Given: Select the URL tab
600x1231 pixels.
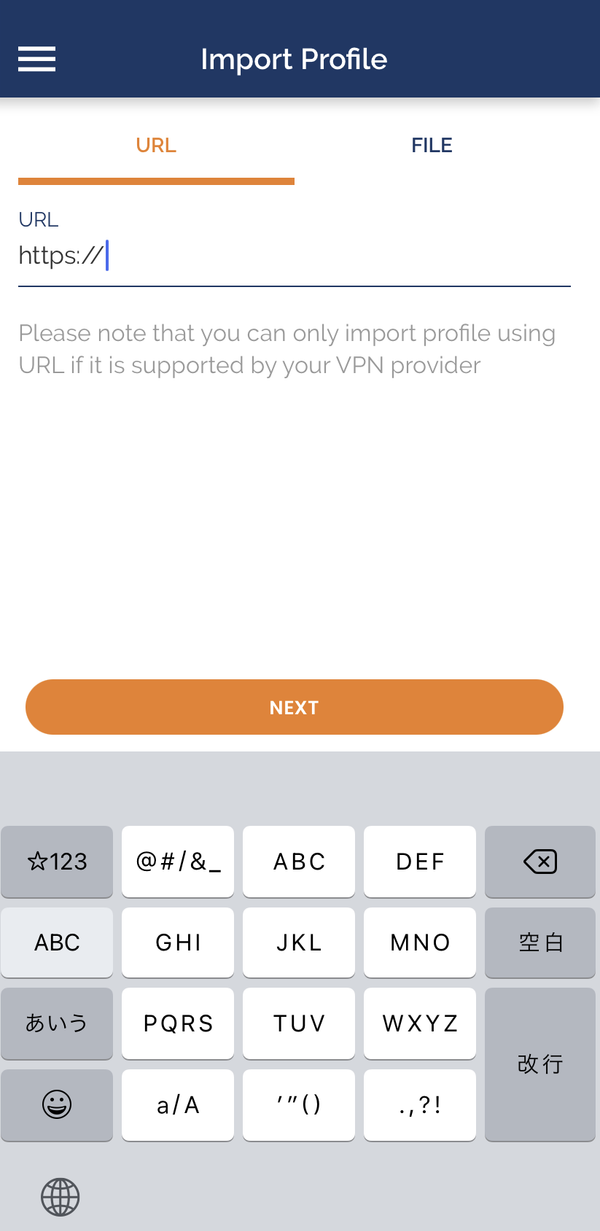Looking at the screenshot, I should (x=156, y=145).
